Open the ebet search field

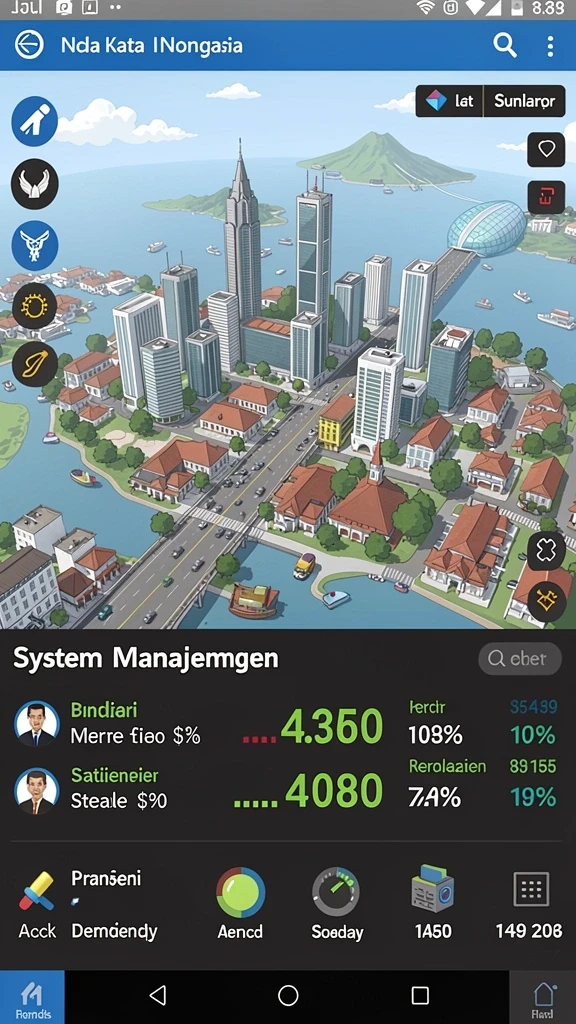[520, 658]
